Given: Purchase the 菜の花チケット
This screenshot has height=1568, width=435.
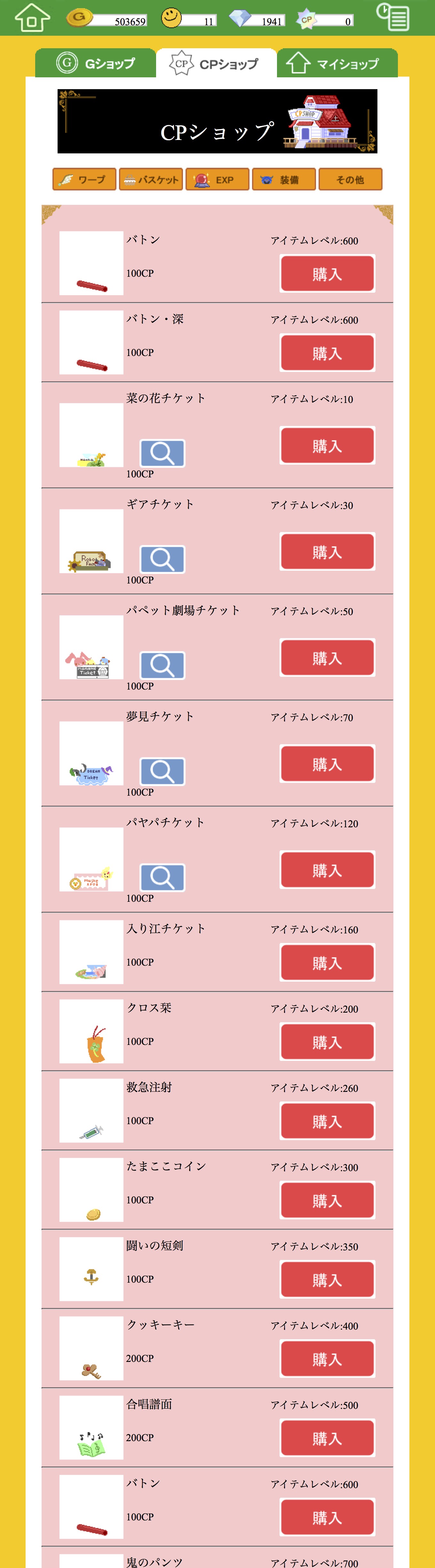Looking at the screenshot, I should coord(327,445).
